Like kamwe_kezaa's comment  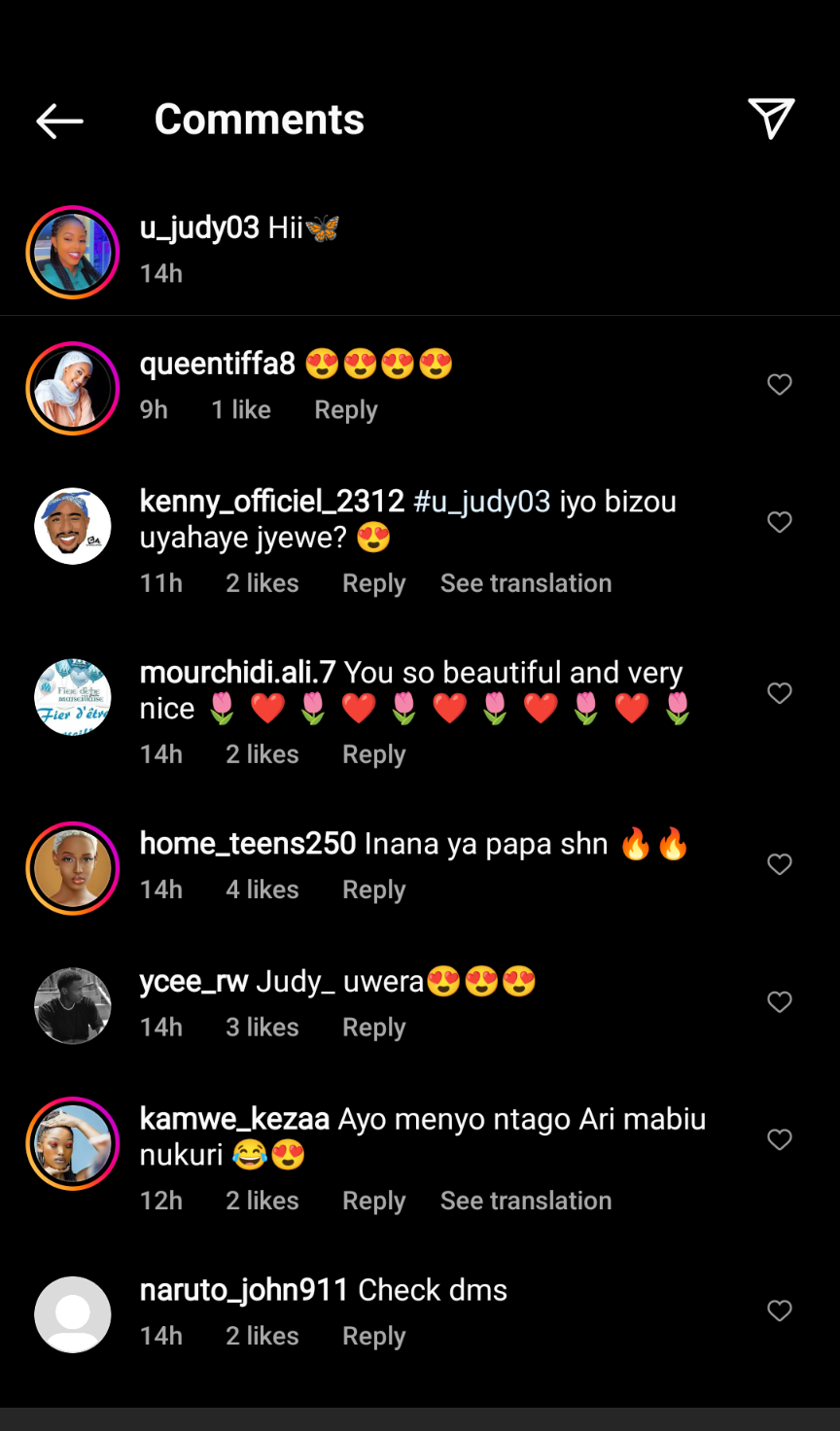[x=780, y=1139]
